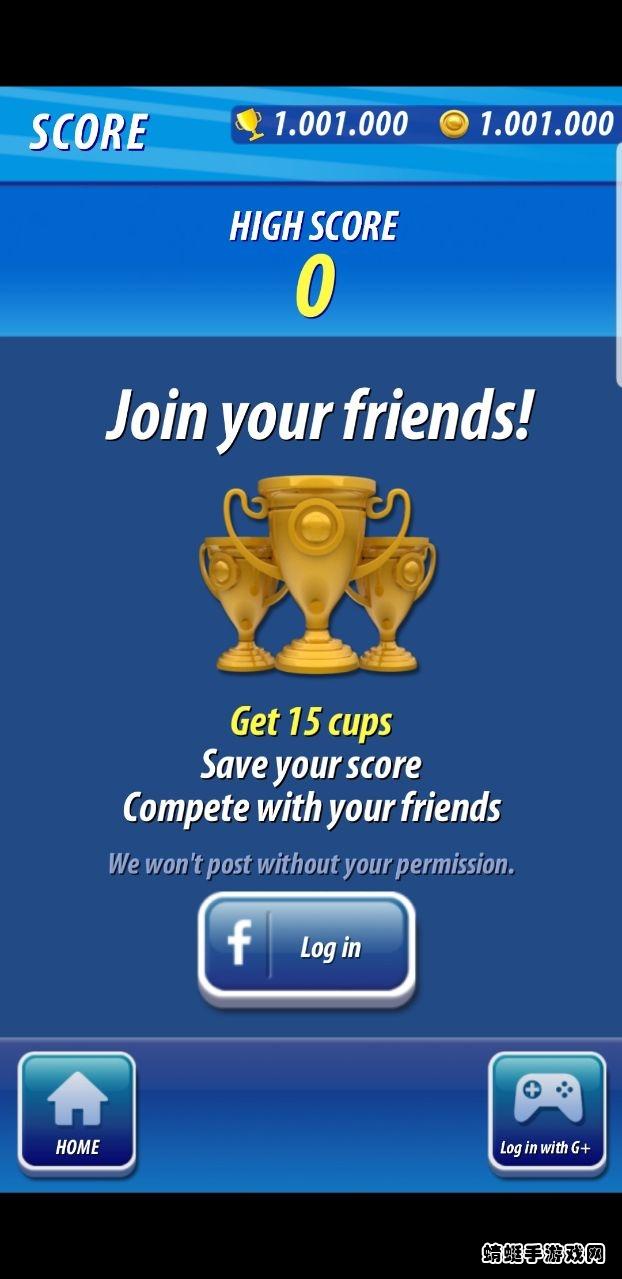Return to the HOME screen

pyautogui.click(x=77, y=1112)
